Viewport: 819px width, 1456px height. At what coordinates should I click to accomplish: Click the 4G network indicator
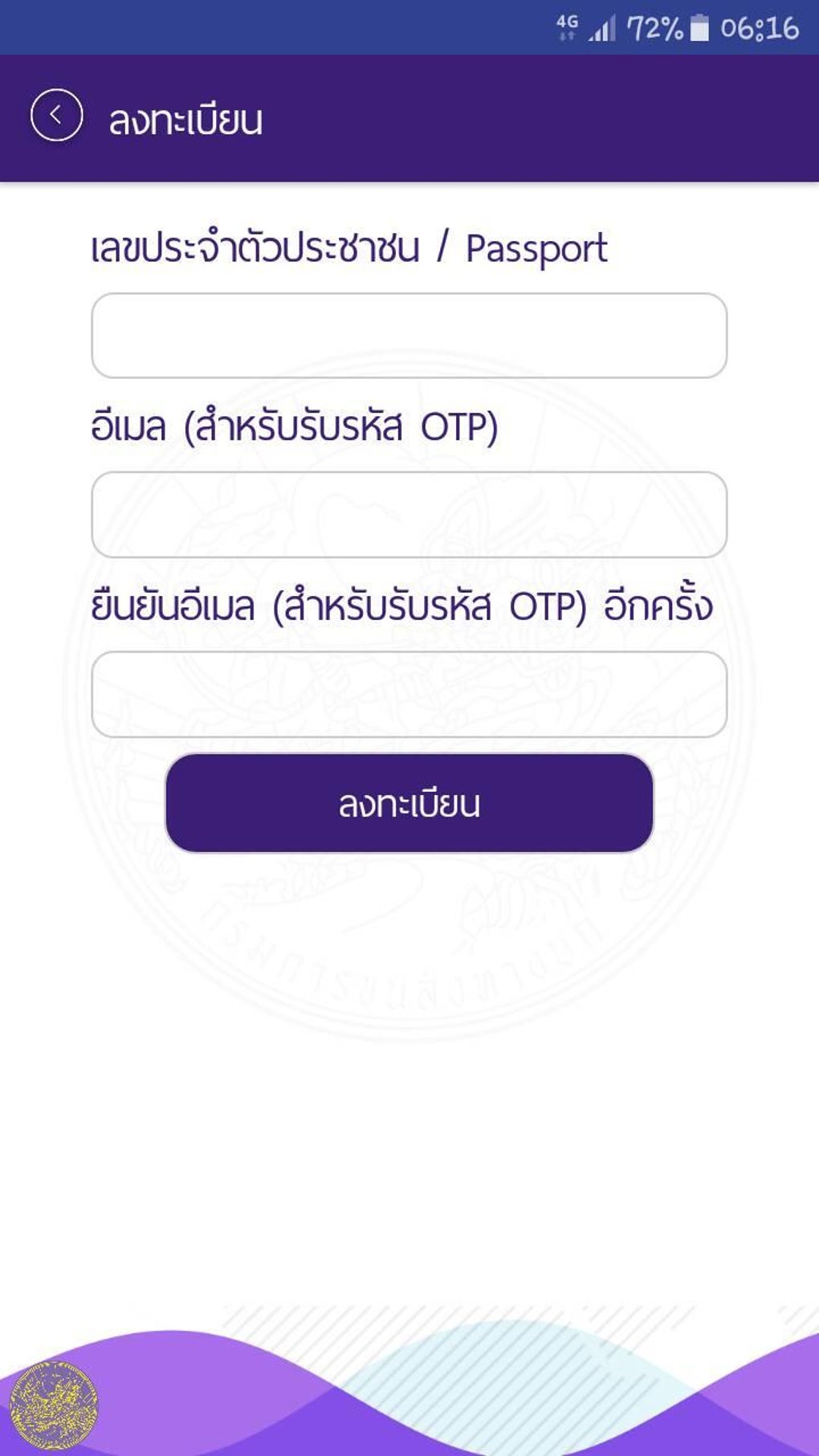point(567,26)
